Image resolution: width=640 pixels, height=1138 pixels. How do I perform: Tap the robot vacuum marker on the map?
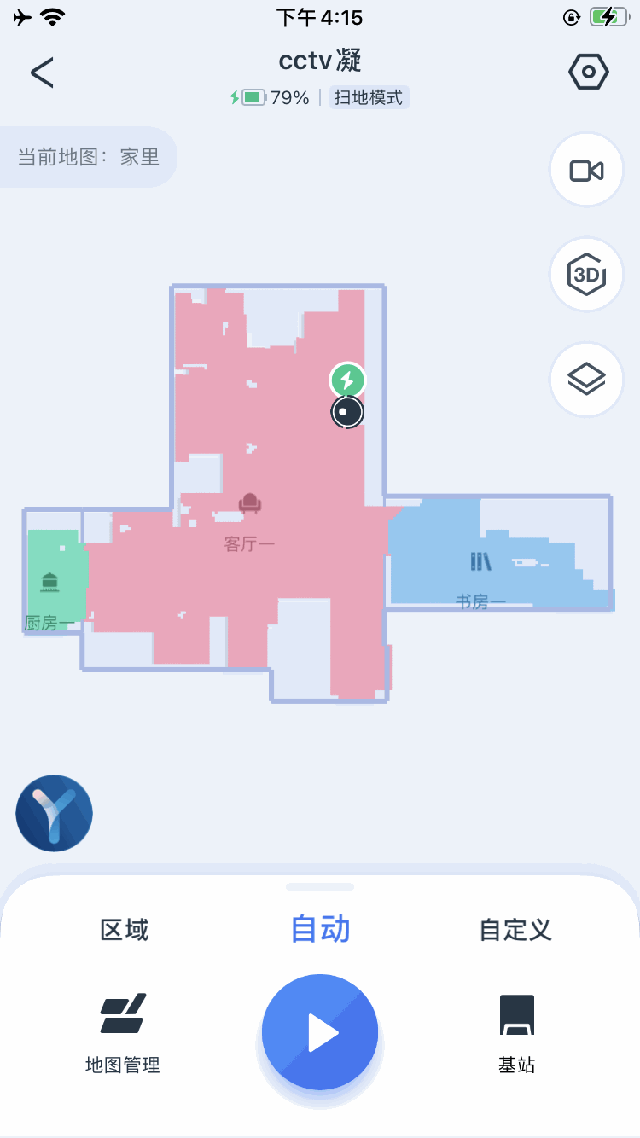coord(347,412)
